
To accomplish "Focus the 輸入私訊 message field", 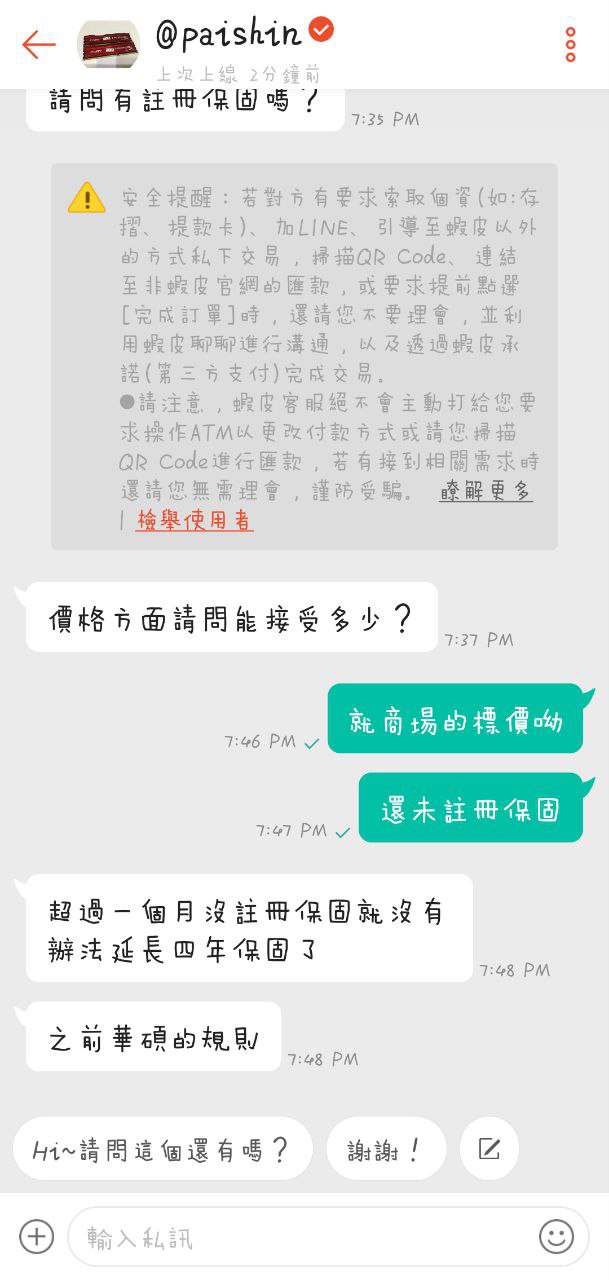I will (300, 1237).
